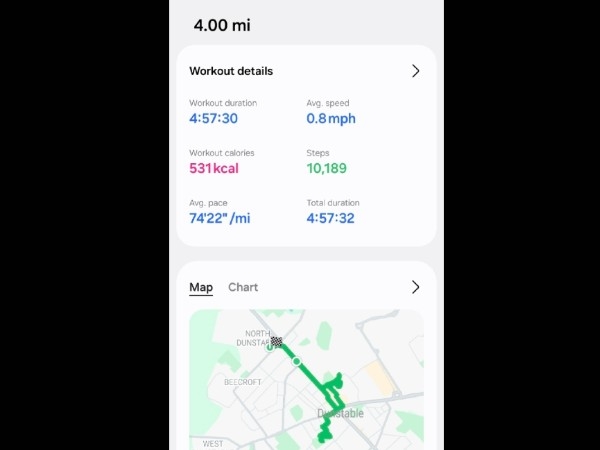This screenshot has width=600, height=450.
Task: Switch to the Chart tab
Action: [243, 287]
